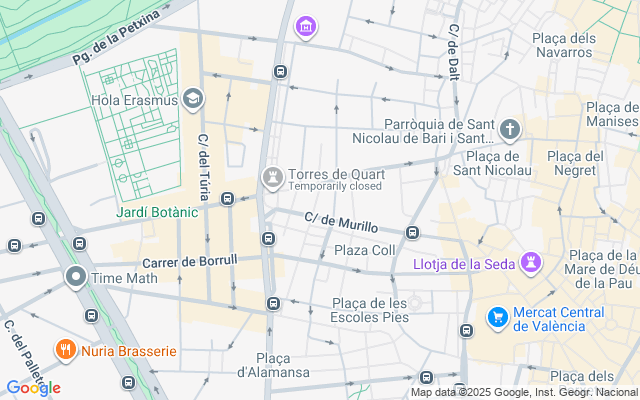This screenshot has width=640, height=400.
Task: Open the Torres de Quart landmark marker
Action: (271, 177)
